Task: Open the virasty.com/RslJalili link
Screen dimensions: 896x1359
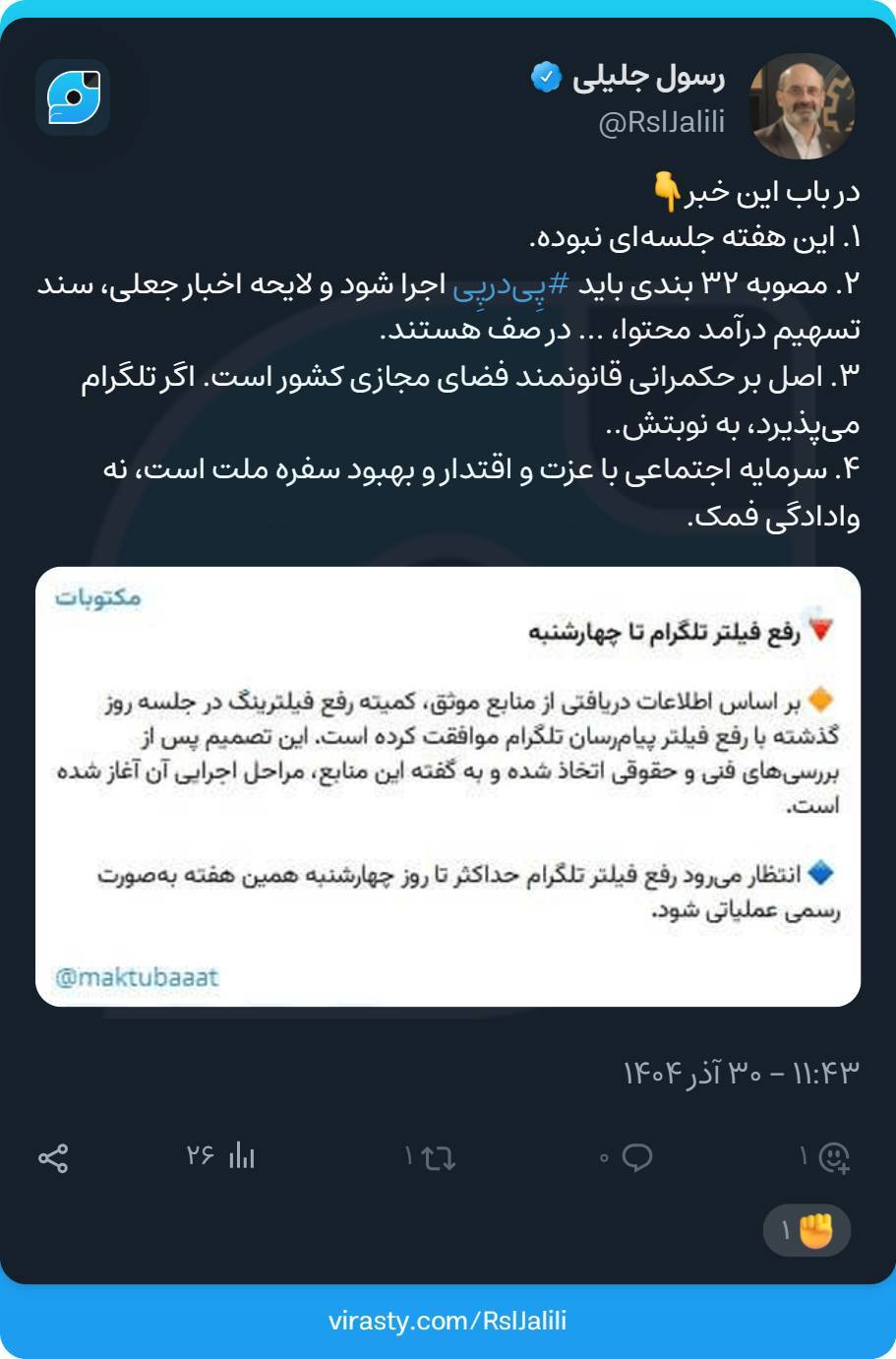Action: [448, 1323]
